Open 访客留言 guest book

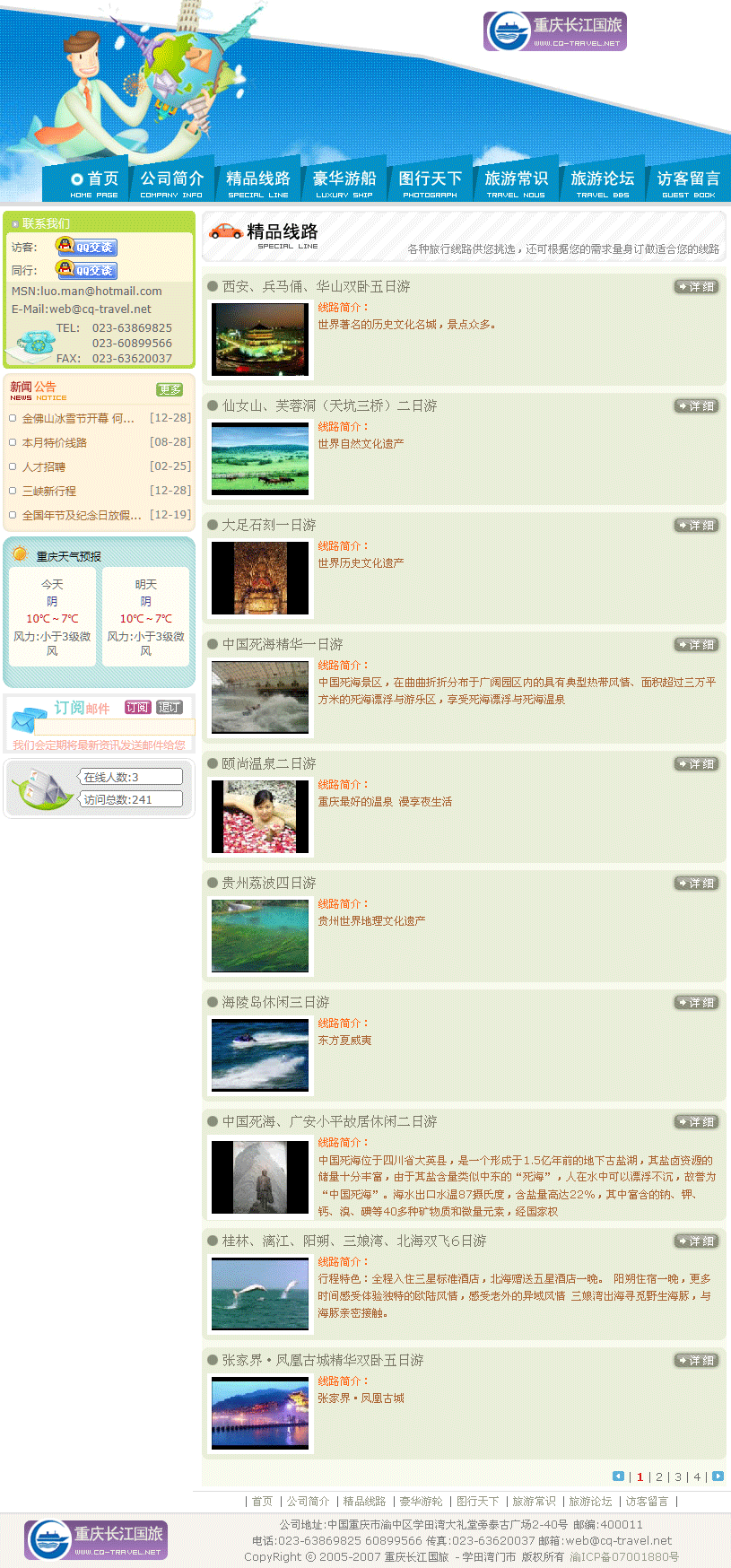tap(688, 182)
